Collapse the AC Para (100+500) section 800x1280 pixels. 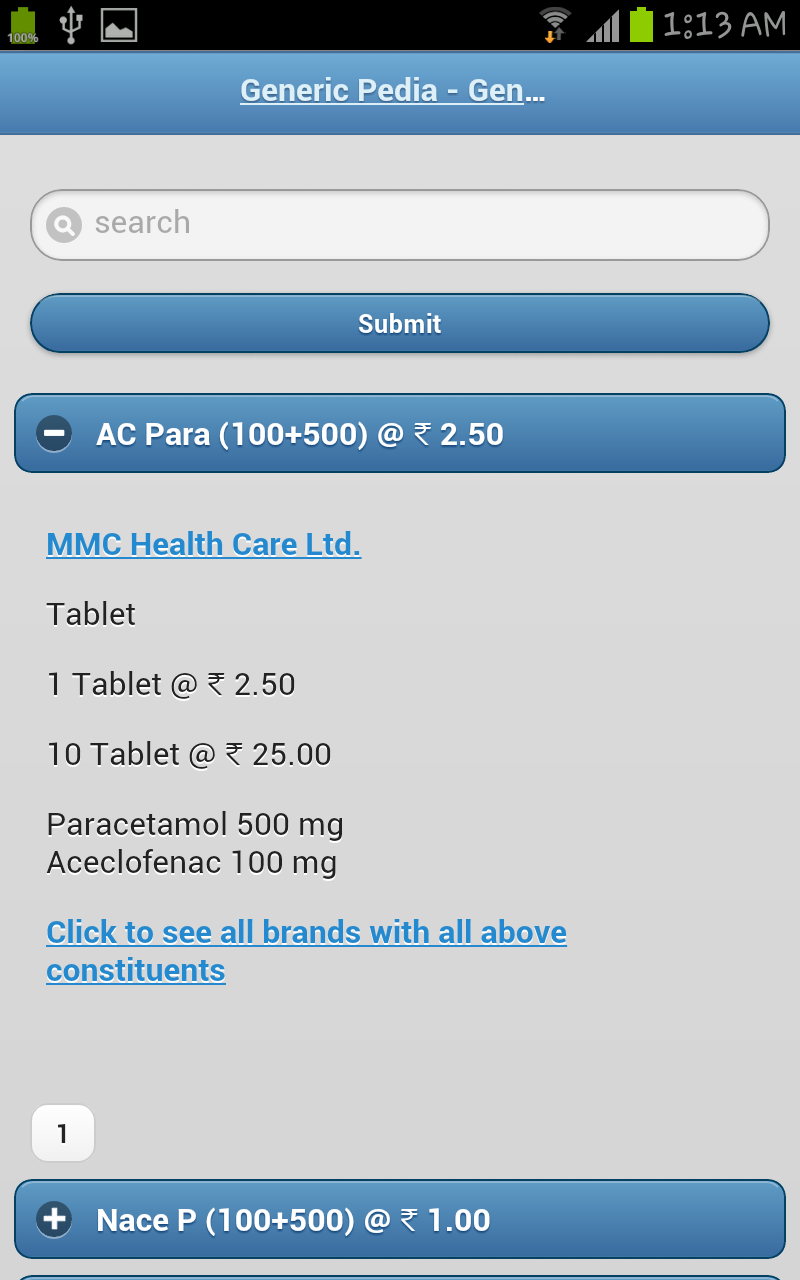pyautogui.click(x=400, y=433)
